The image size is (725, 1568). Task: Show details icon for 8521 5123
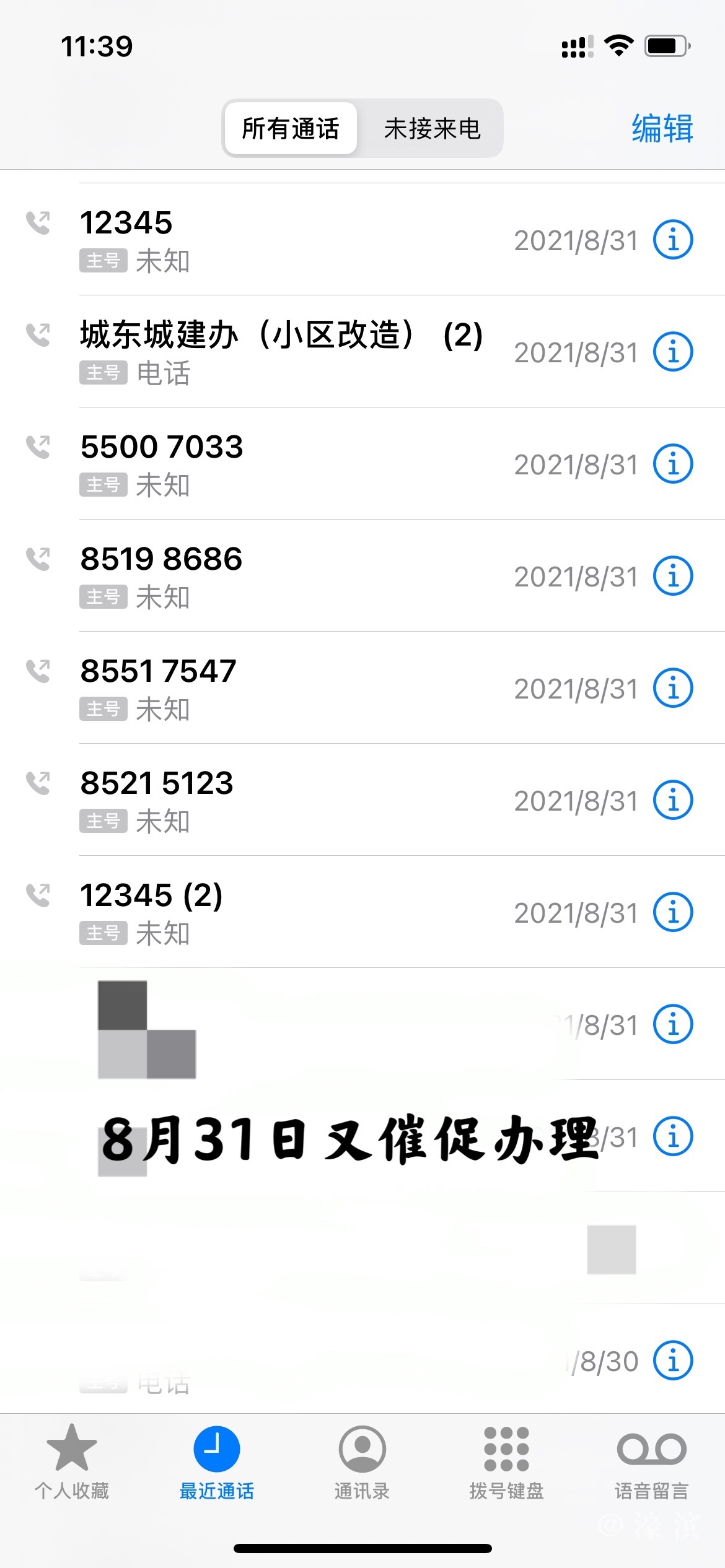click(673, 800)
